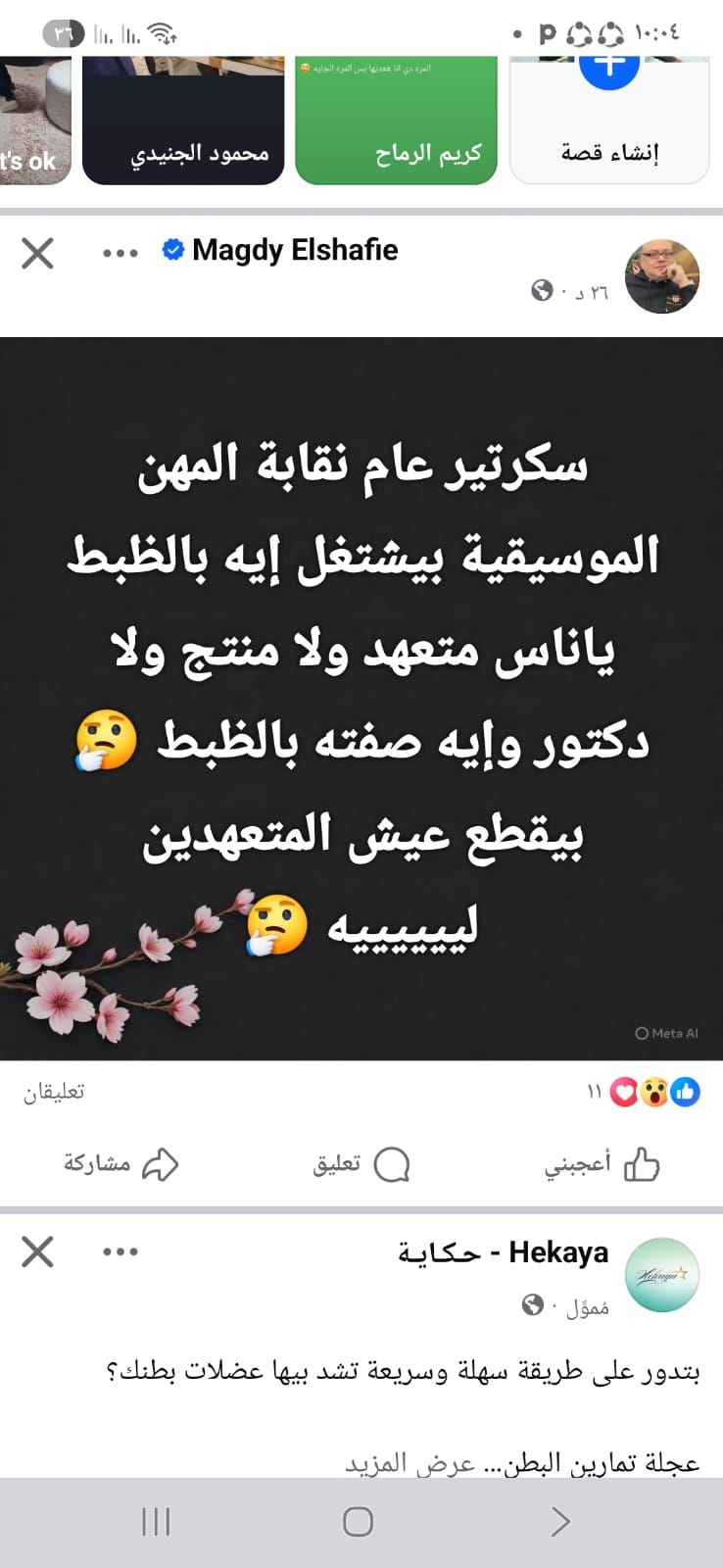Open options menu on Magdy Elshafie's post
Screen dimensions: 723x1568
(x=120, y=254)
